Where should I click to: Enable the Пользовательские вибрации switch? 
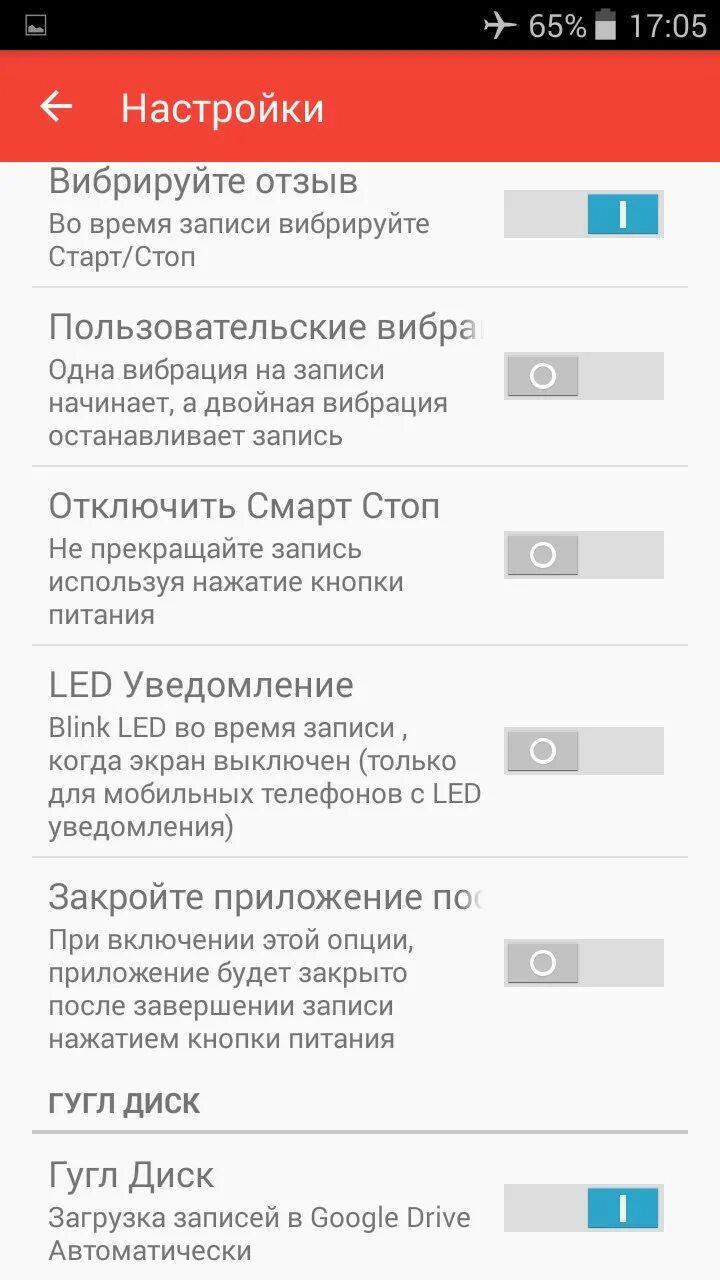tap(583, 376)
